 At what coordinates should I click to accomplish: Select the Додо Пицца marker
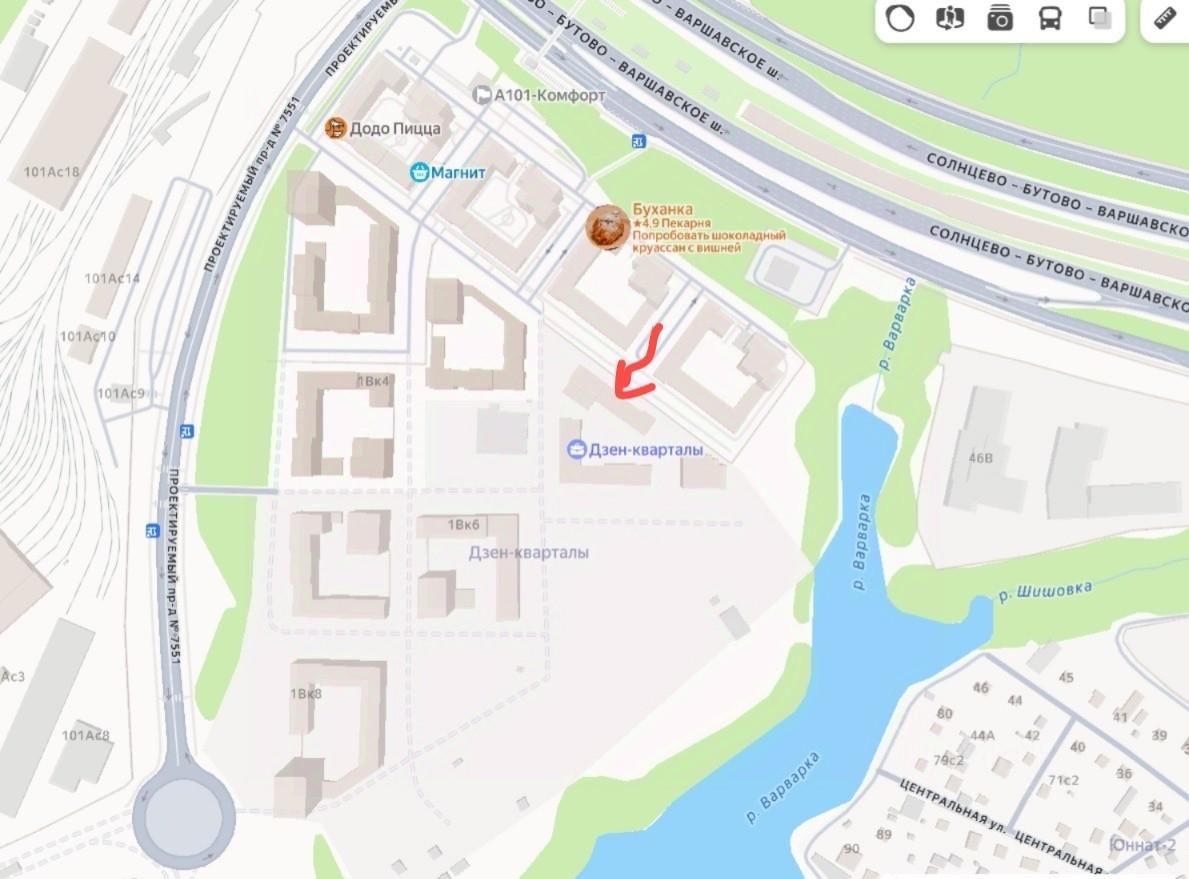[336, 128]
